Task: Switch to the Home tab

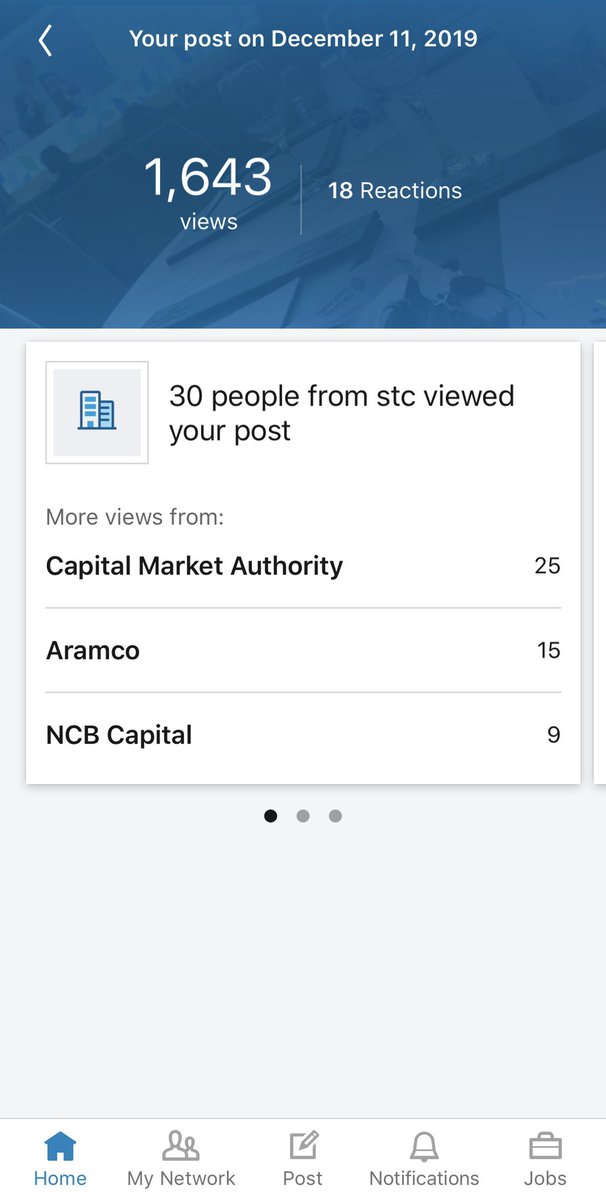Action: click(60, 1159)
